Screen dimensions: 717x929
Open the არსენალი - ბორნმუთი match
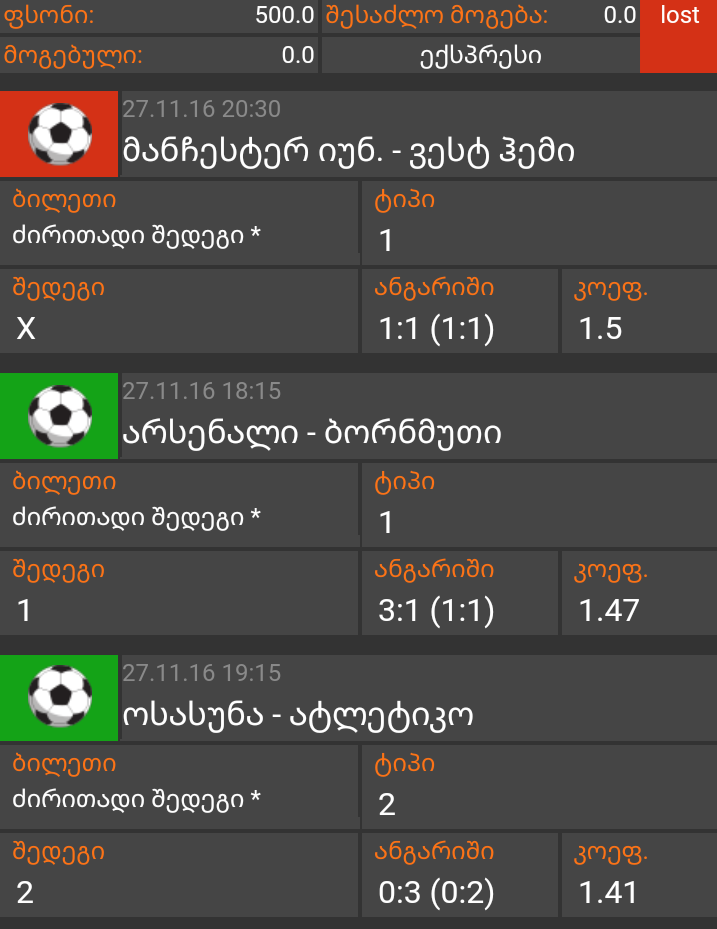point(312,433)
